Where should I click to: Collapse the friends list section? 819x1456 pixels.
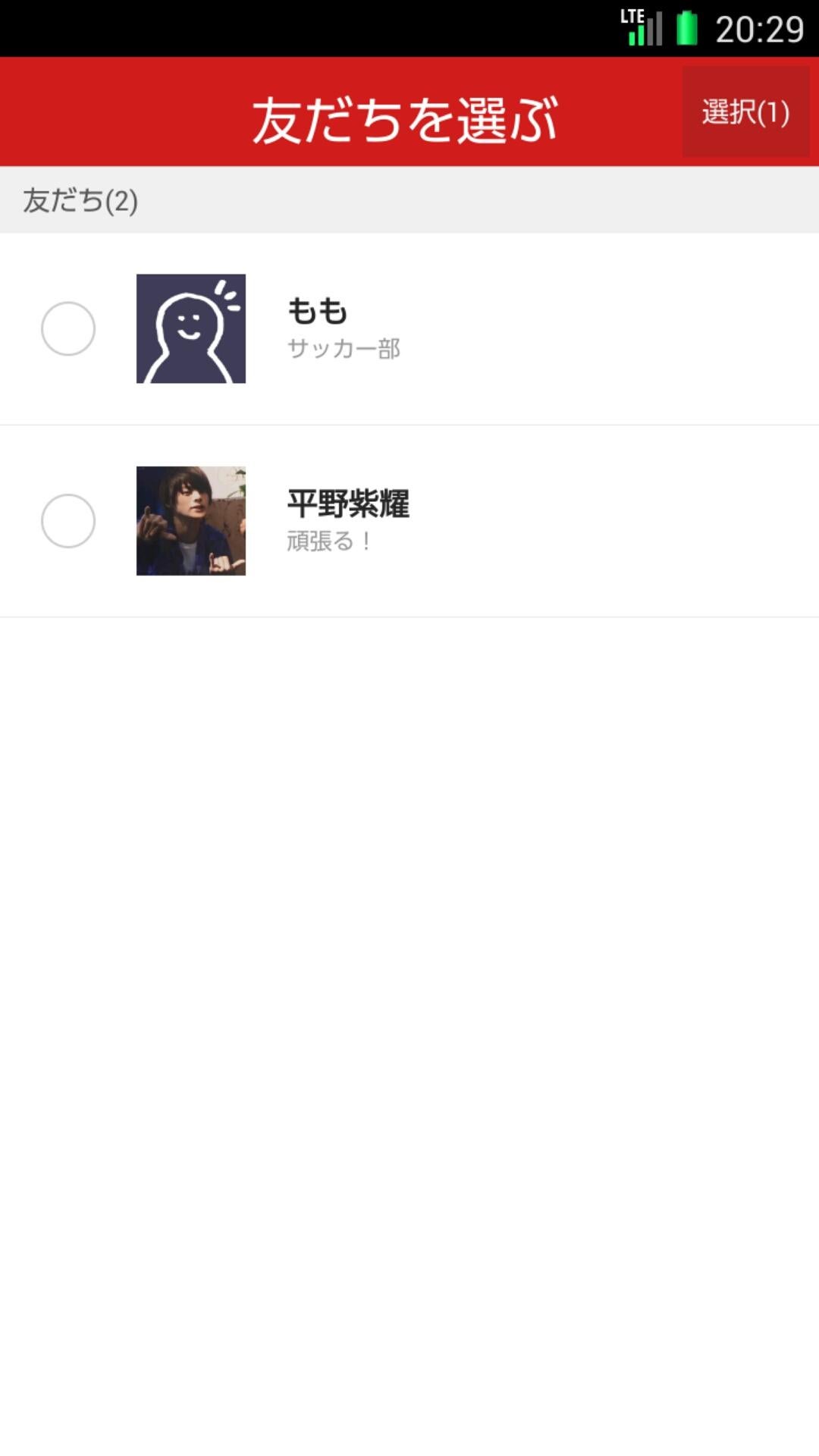tap(79, 201)
